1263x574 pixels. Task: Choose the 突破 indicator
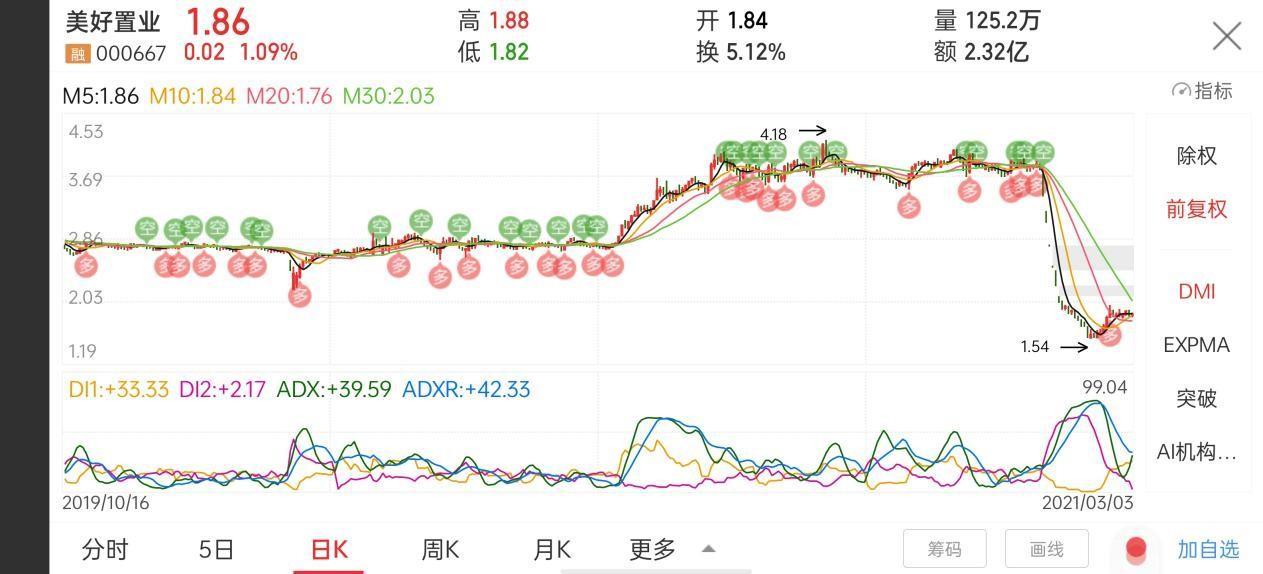point(1196,398)
